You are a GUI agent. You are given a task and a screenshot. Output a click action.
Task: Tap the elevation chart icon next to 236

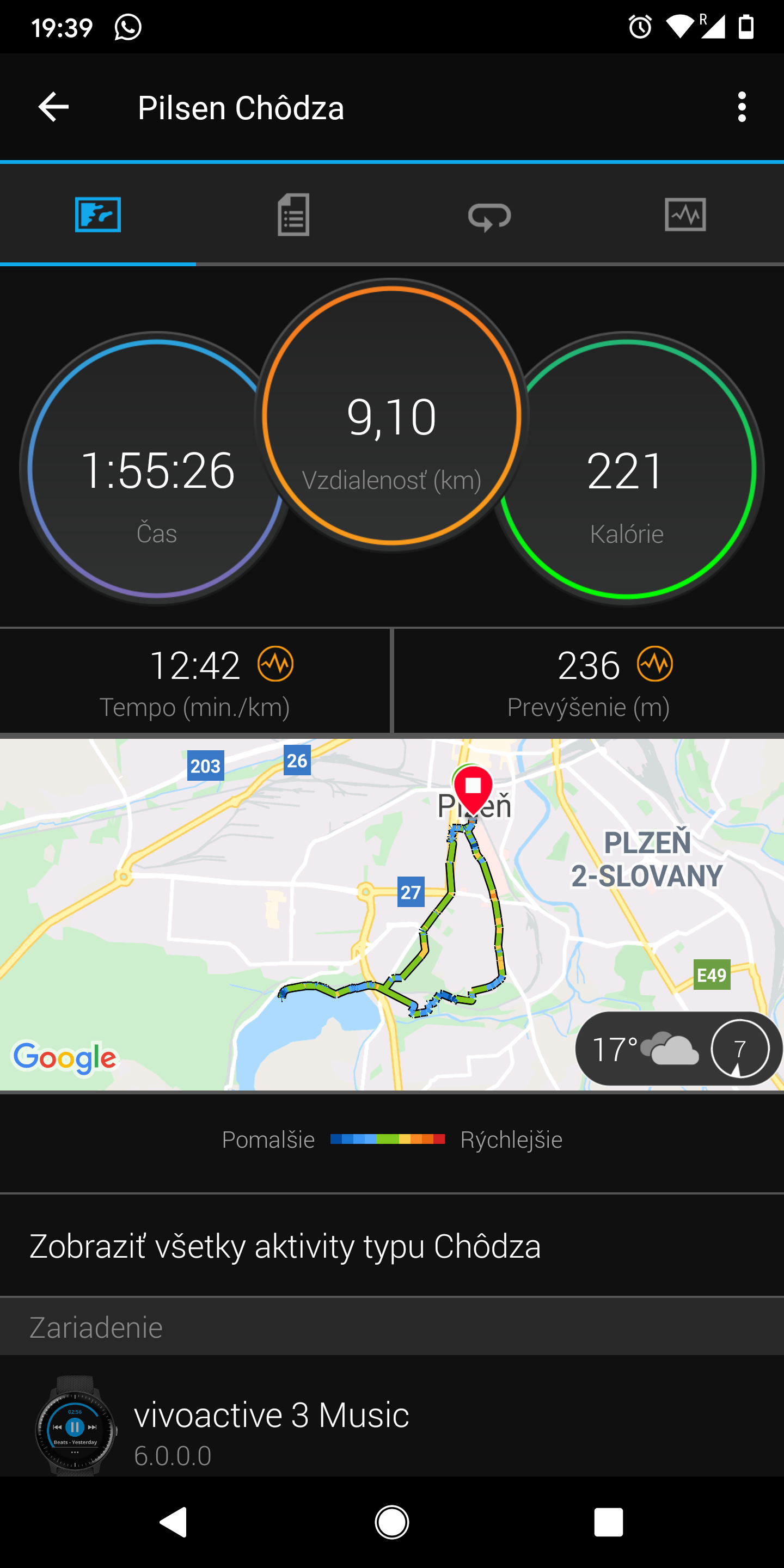(x=655, y=664)
